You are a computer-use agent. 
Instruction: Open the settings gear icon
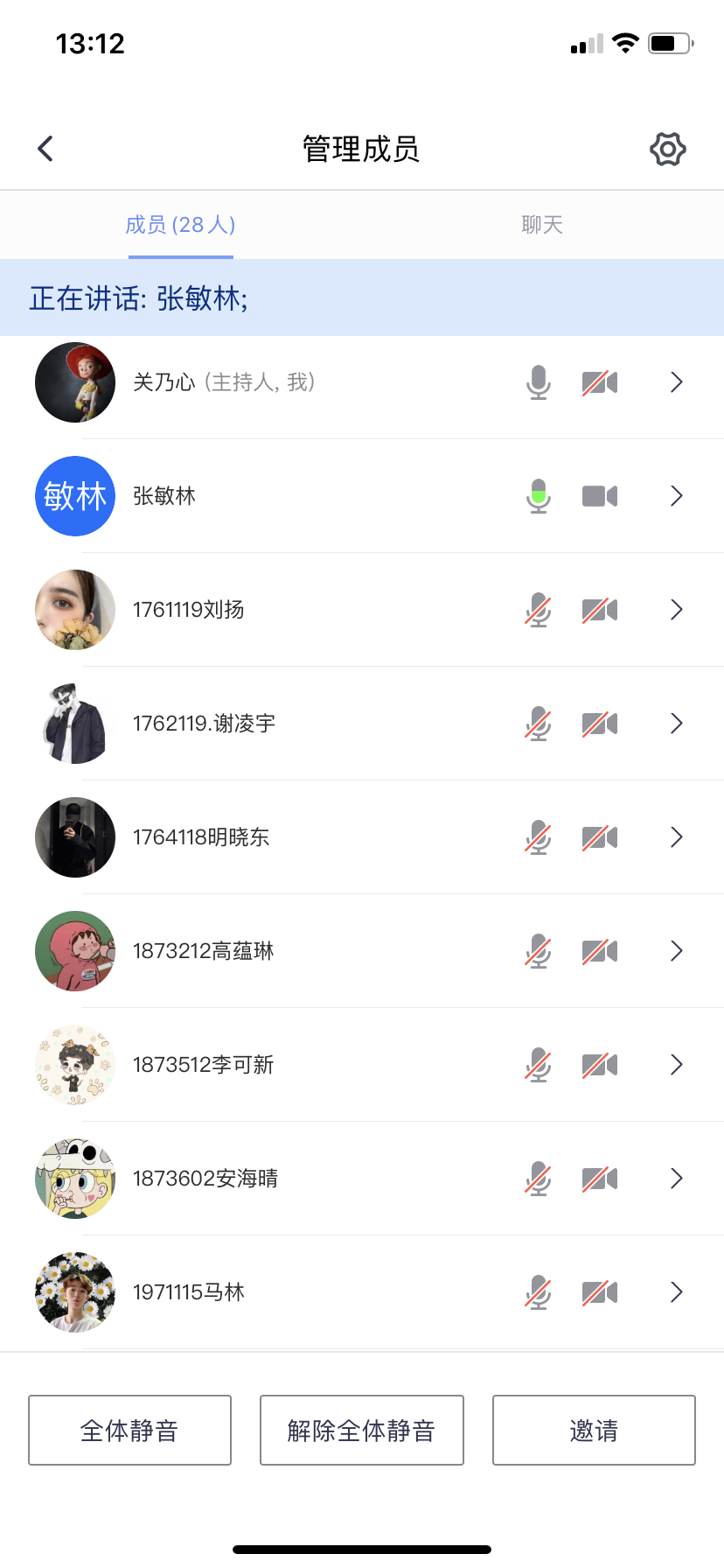click(x=667, y=150)
